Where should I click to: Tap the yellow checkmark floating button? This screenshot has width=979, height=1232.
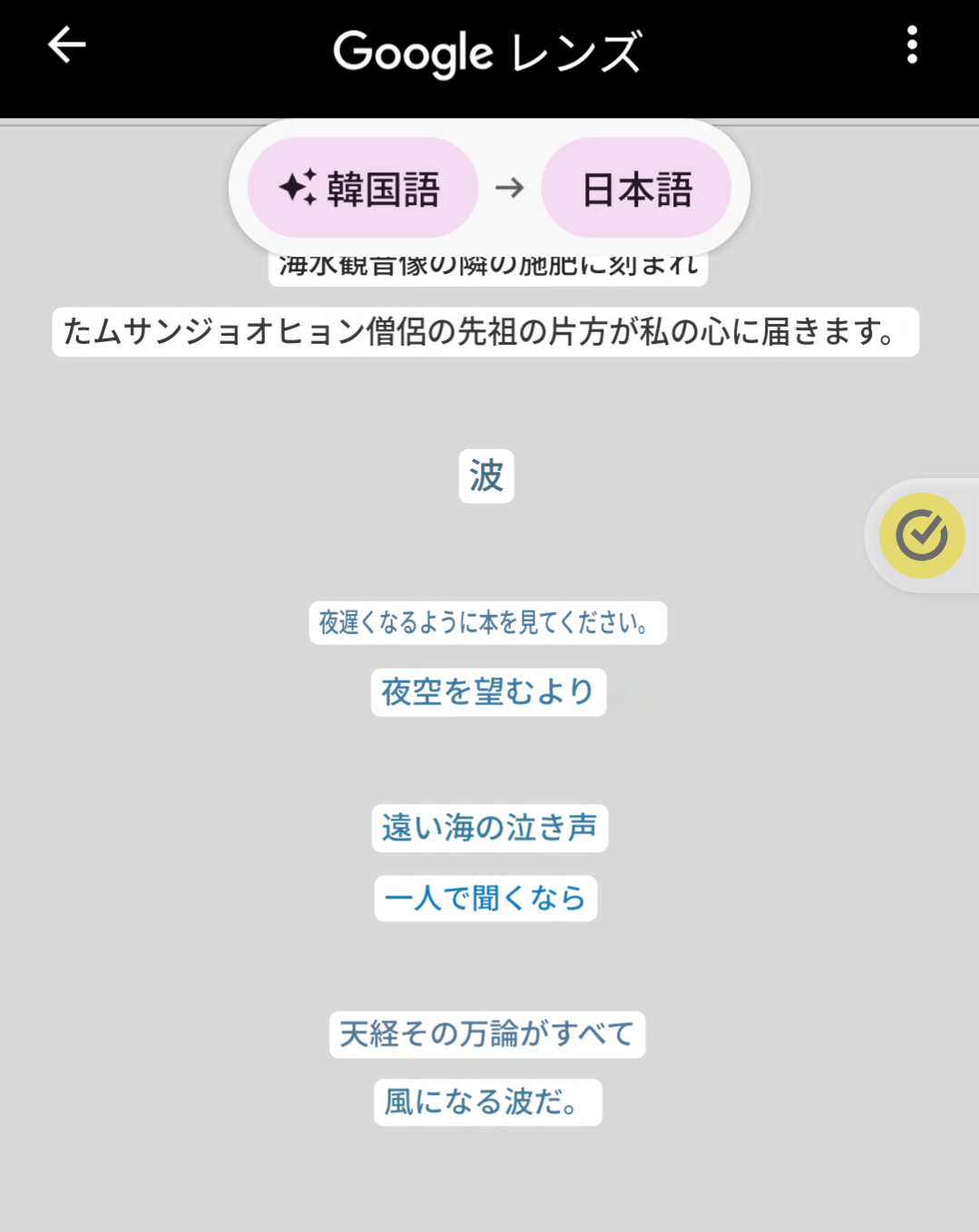coord(921,535)
